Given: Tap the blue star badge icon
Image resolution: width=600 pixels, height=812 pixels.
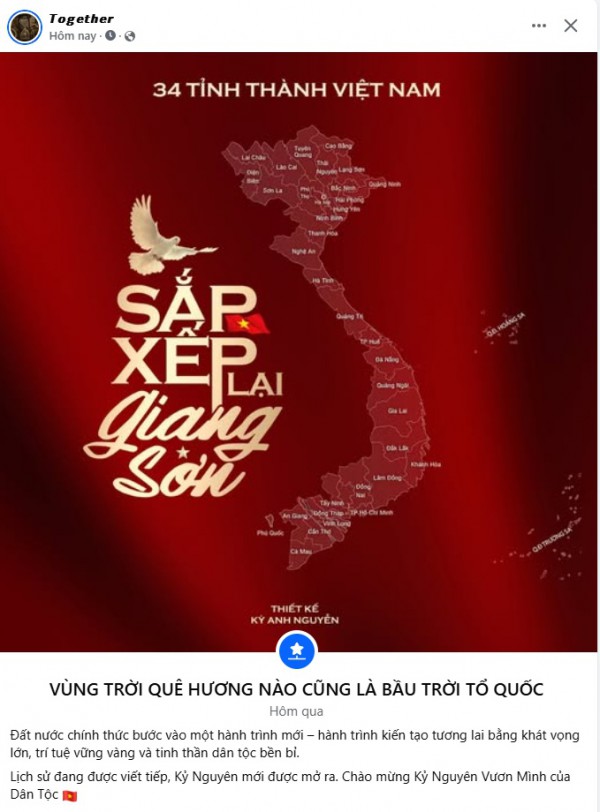Looking at the screenshot, I should (296, 652).
